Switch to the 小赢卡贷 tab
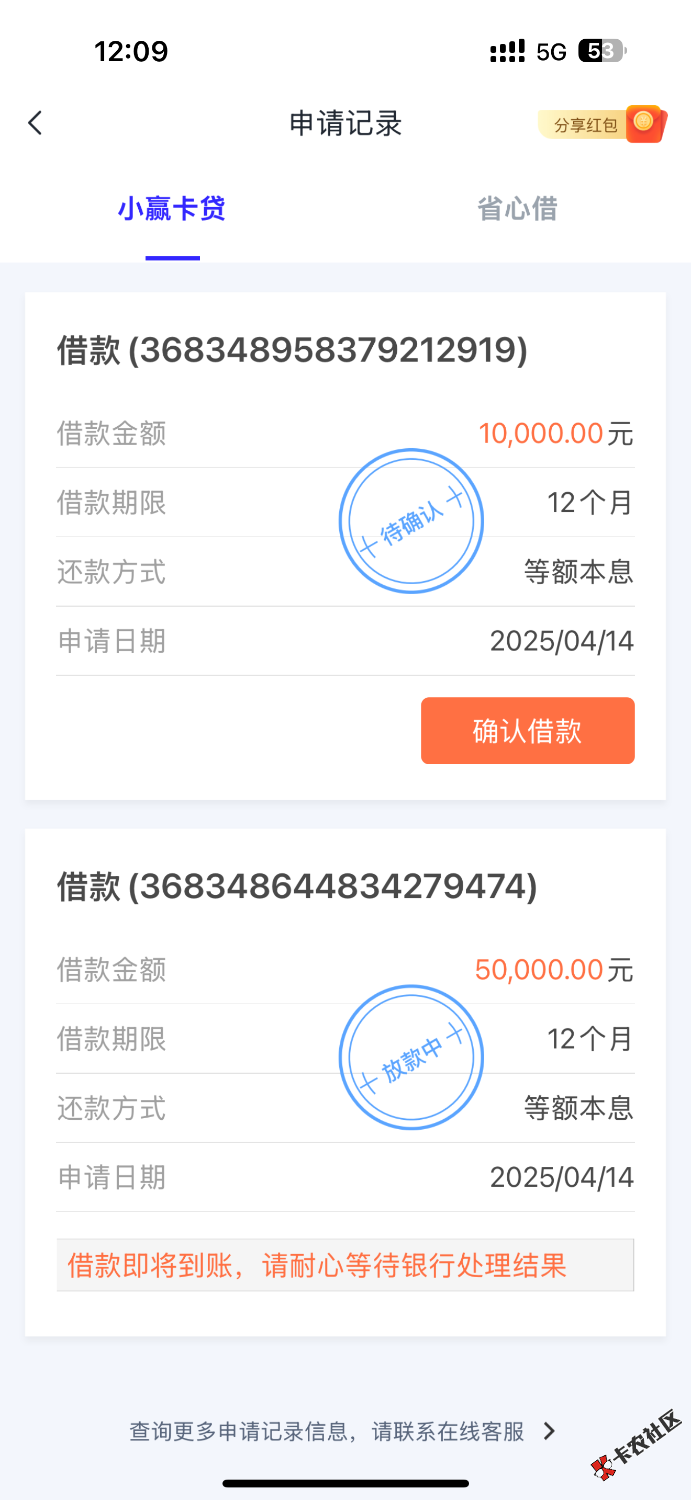 (172, 209)
